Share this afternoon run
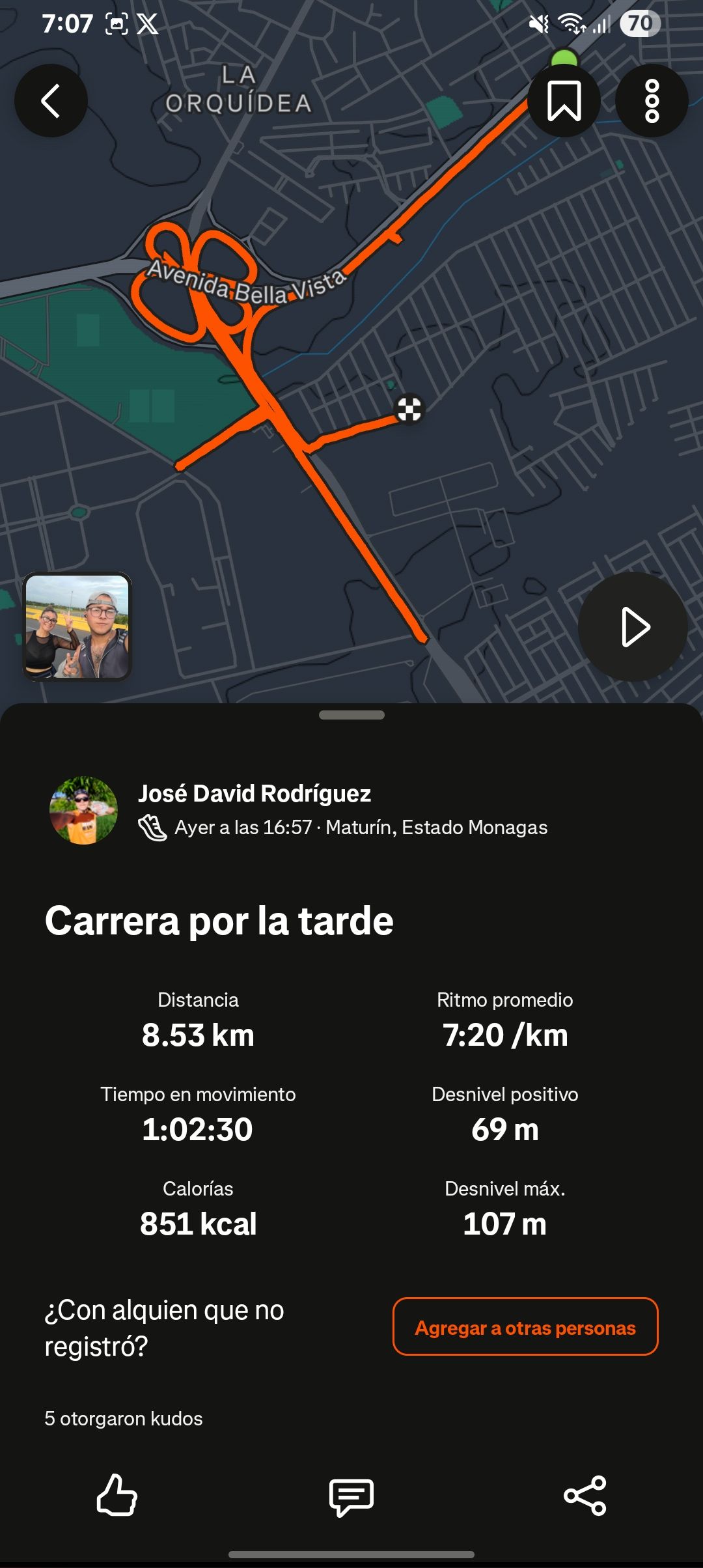 coord(585,1496)
